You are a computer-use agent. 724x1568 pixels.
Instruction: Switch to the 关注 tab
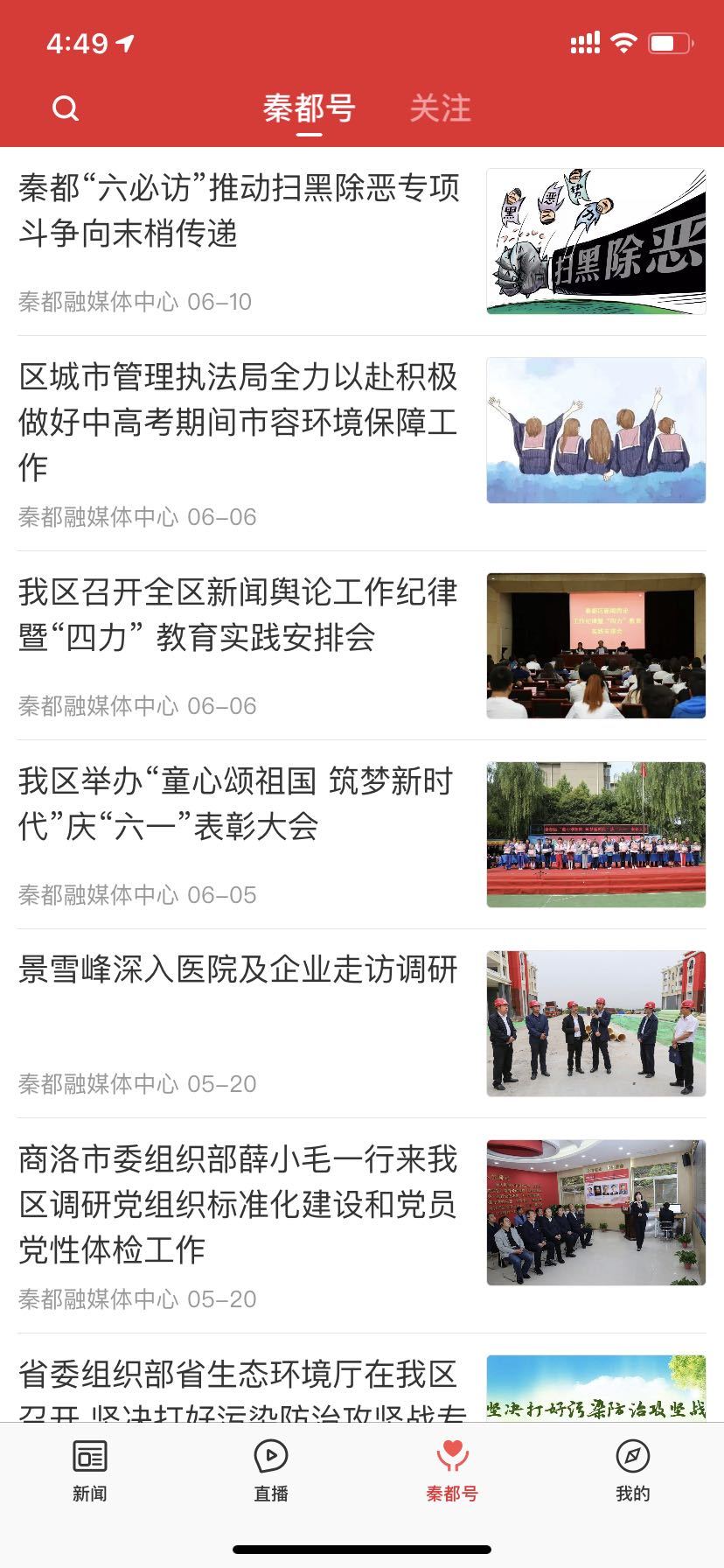point(442,108)
